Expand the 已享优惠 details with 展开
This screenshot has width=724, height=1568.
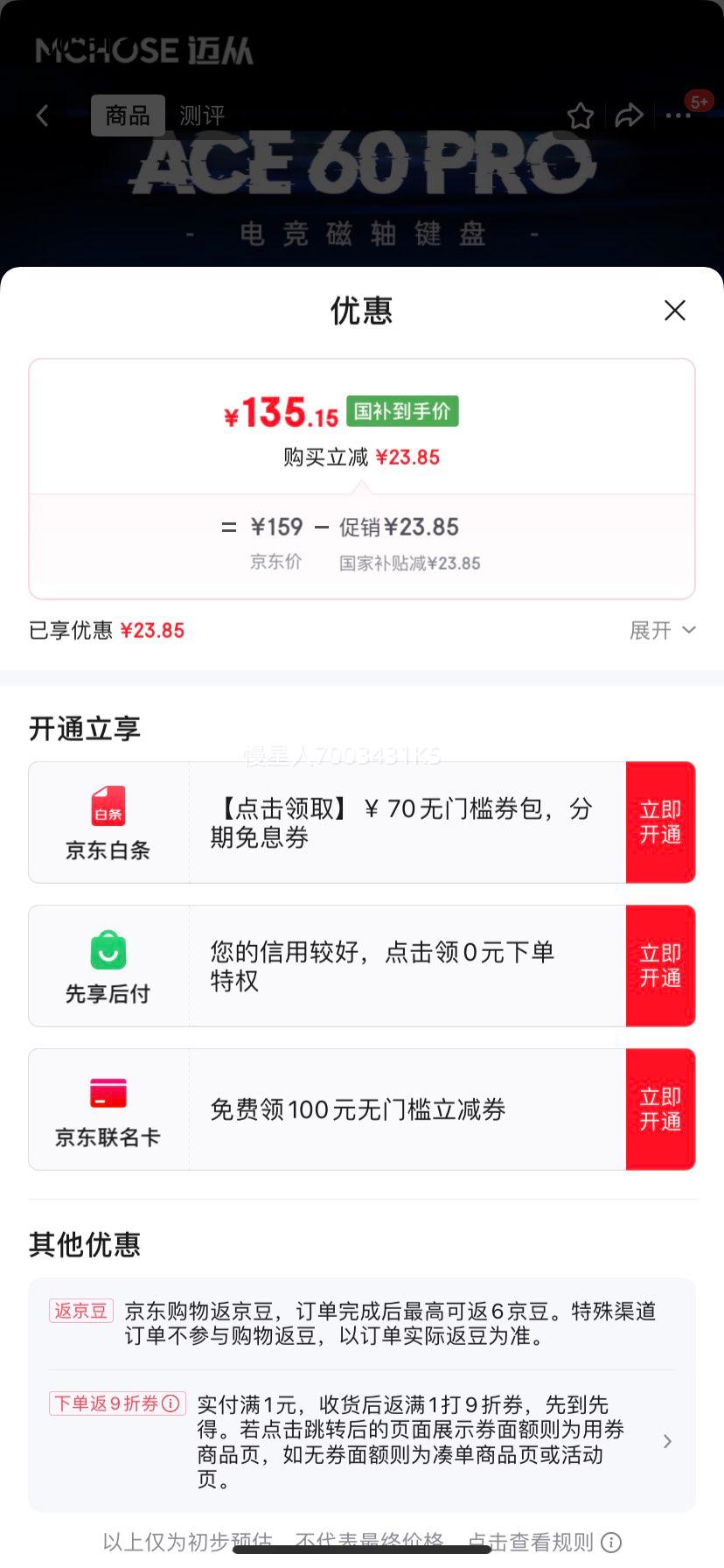point(662,631)
